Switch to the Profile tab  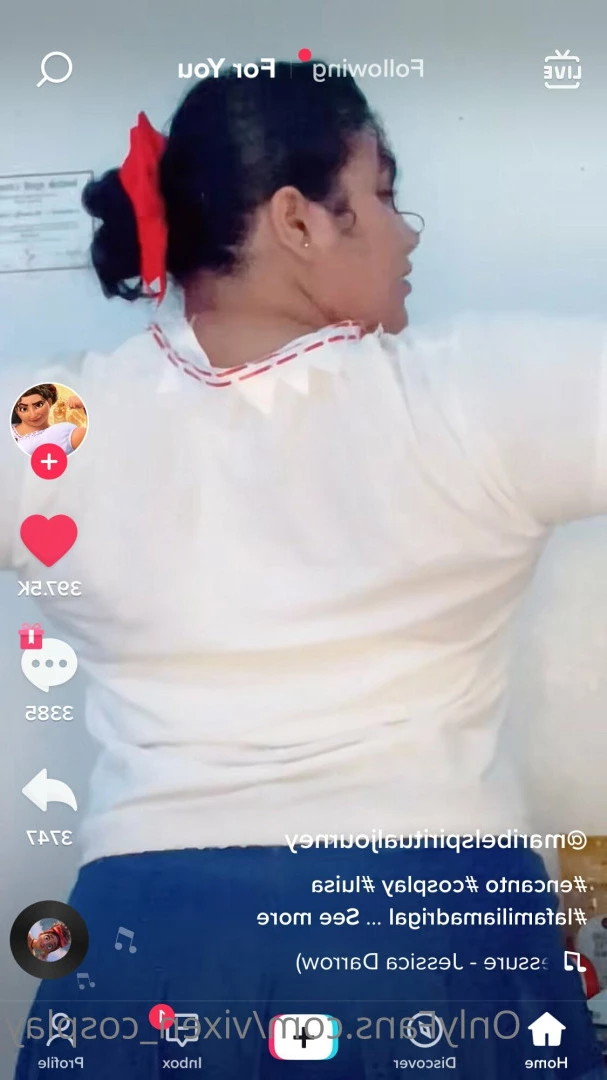point(60,1040)
